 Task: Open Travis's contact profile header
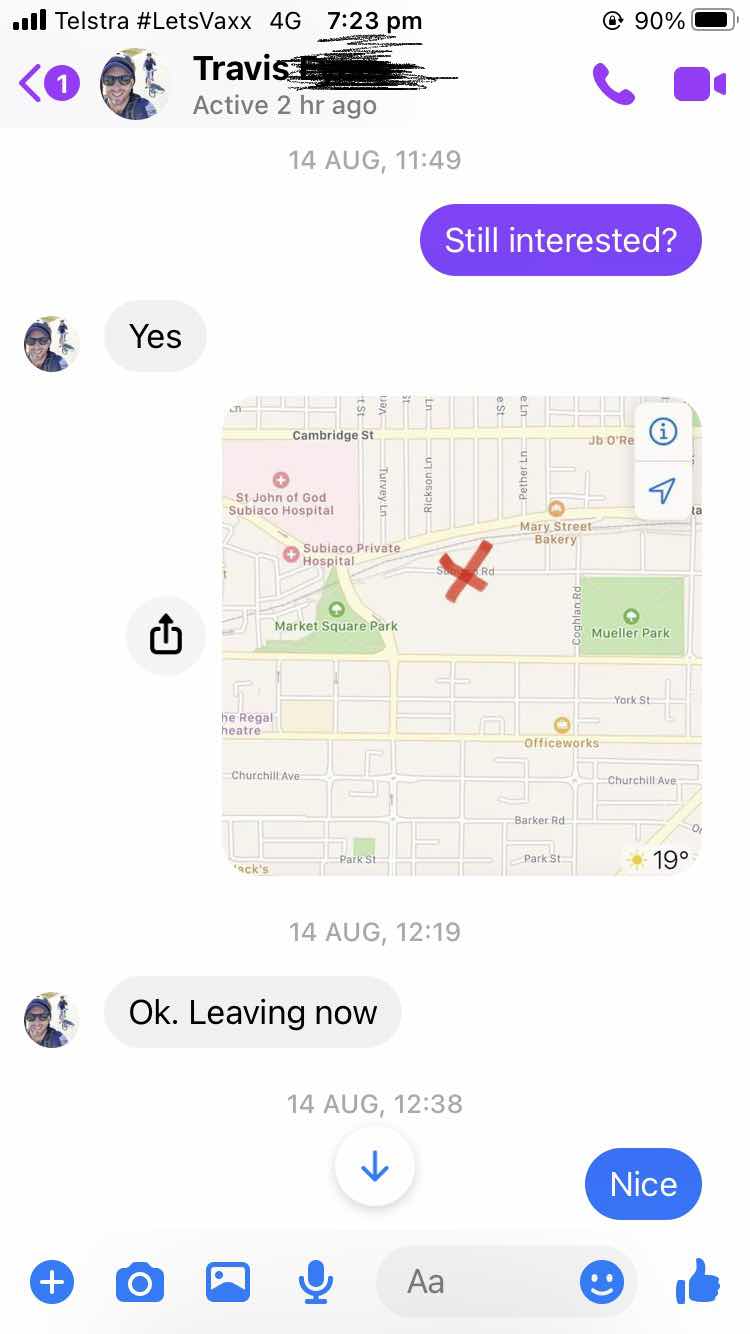coord(285,85)
